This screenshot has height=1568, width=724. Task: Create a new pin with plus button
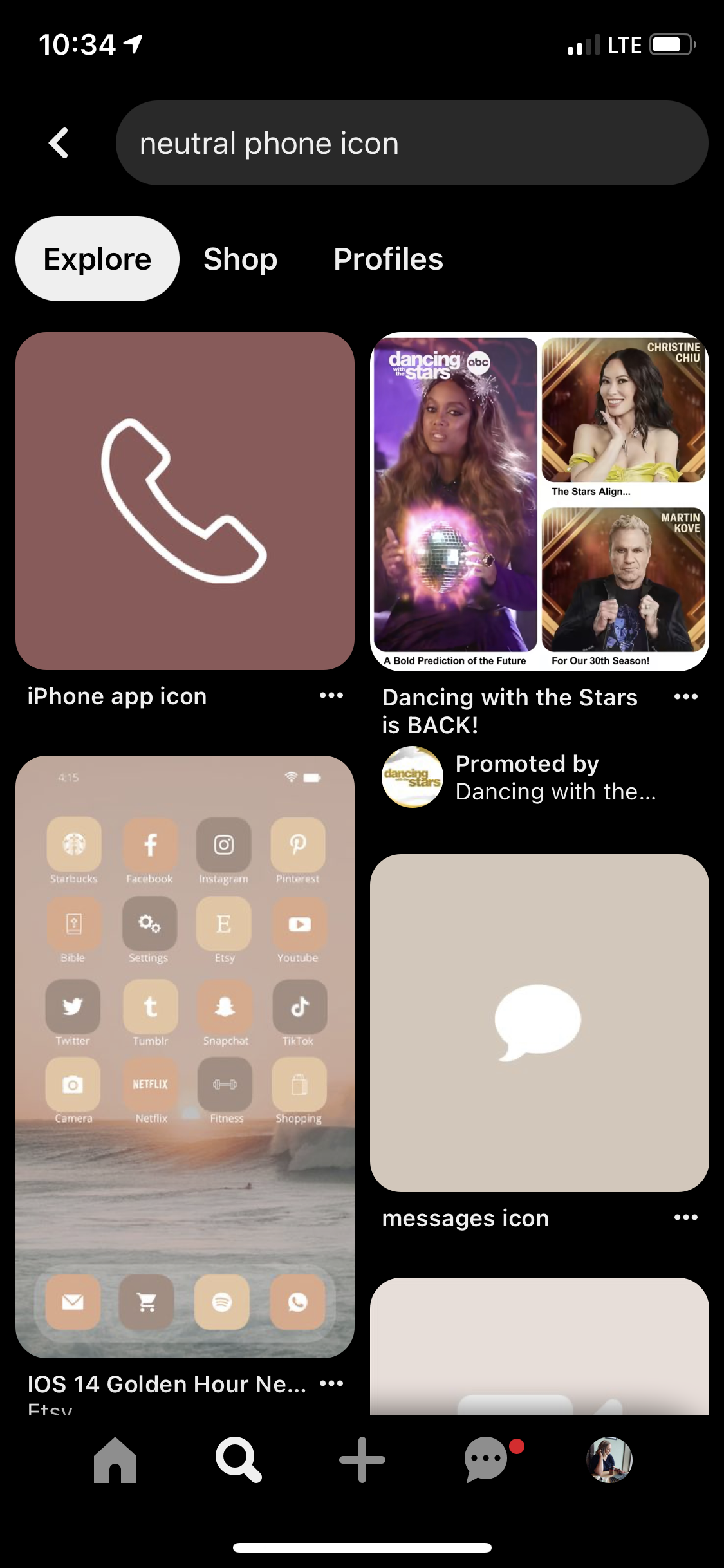[x=362, y=1459]
